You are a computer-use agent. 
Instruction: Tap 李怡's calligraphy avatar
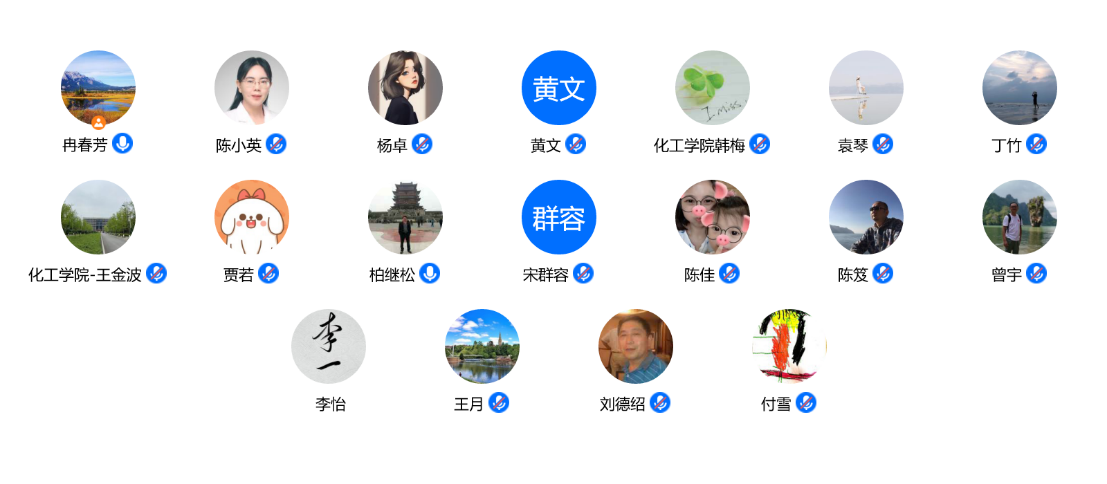(328, 346)
